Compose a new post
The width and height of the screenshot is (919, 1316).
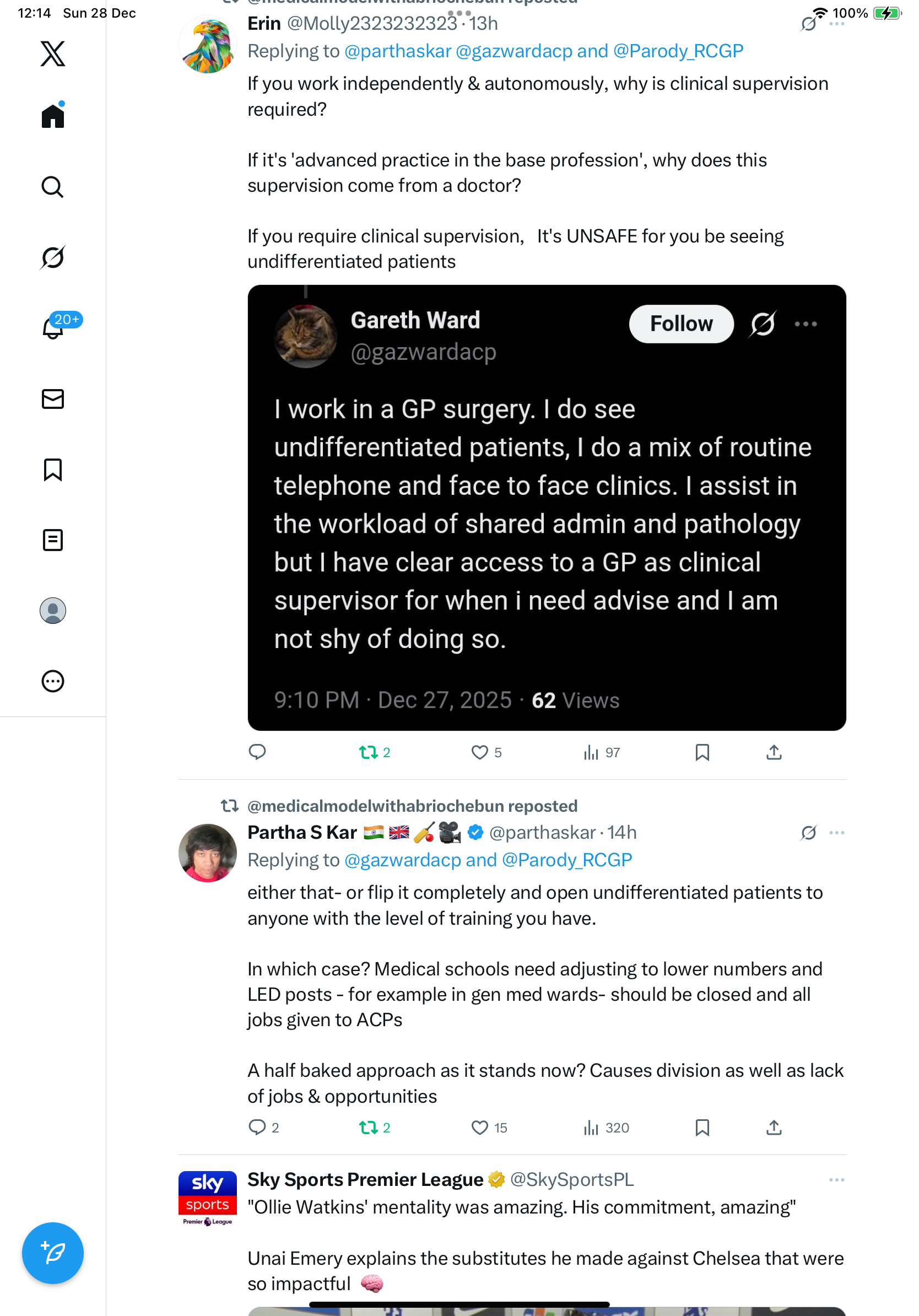[53, 1253]
